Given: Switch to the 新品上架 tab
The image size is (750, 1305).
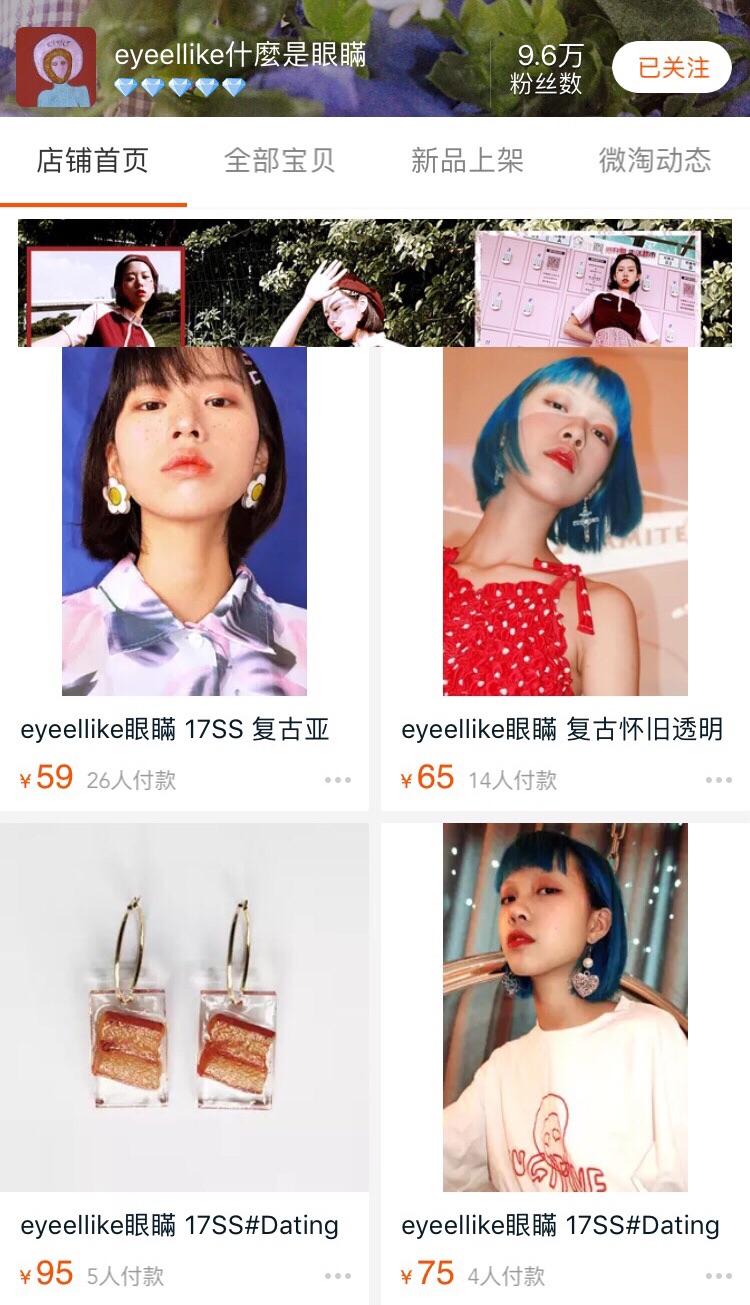Looking at the screenshot, I should coord(467,160).
